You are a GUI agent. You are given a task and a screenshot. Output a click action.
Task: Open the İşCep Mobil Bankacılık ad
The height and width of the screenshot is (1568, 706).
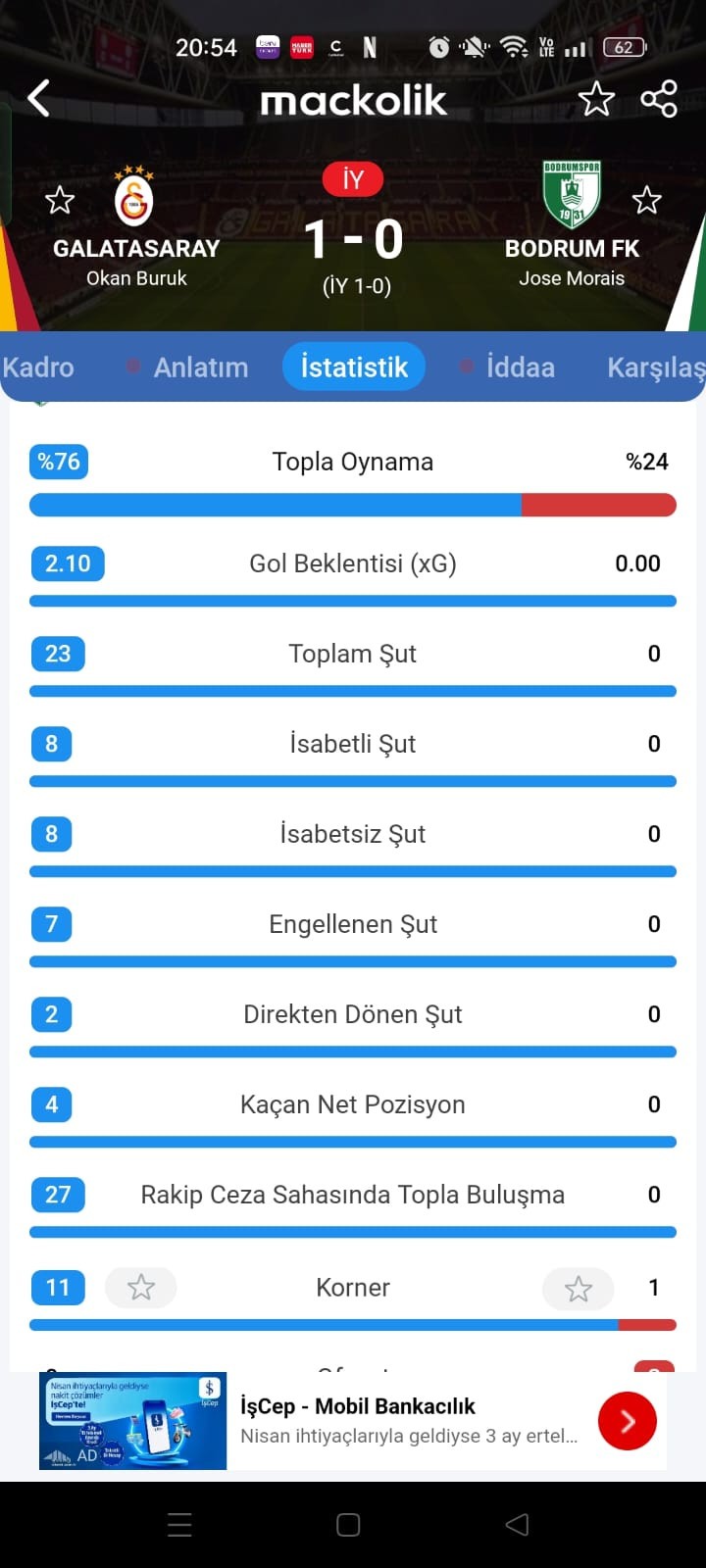[627, 1421]
